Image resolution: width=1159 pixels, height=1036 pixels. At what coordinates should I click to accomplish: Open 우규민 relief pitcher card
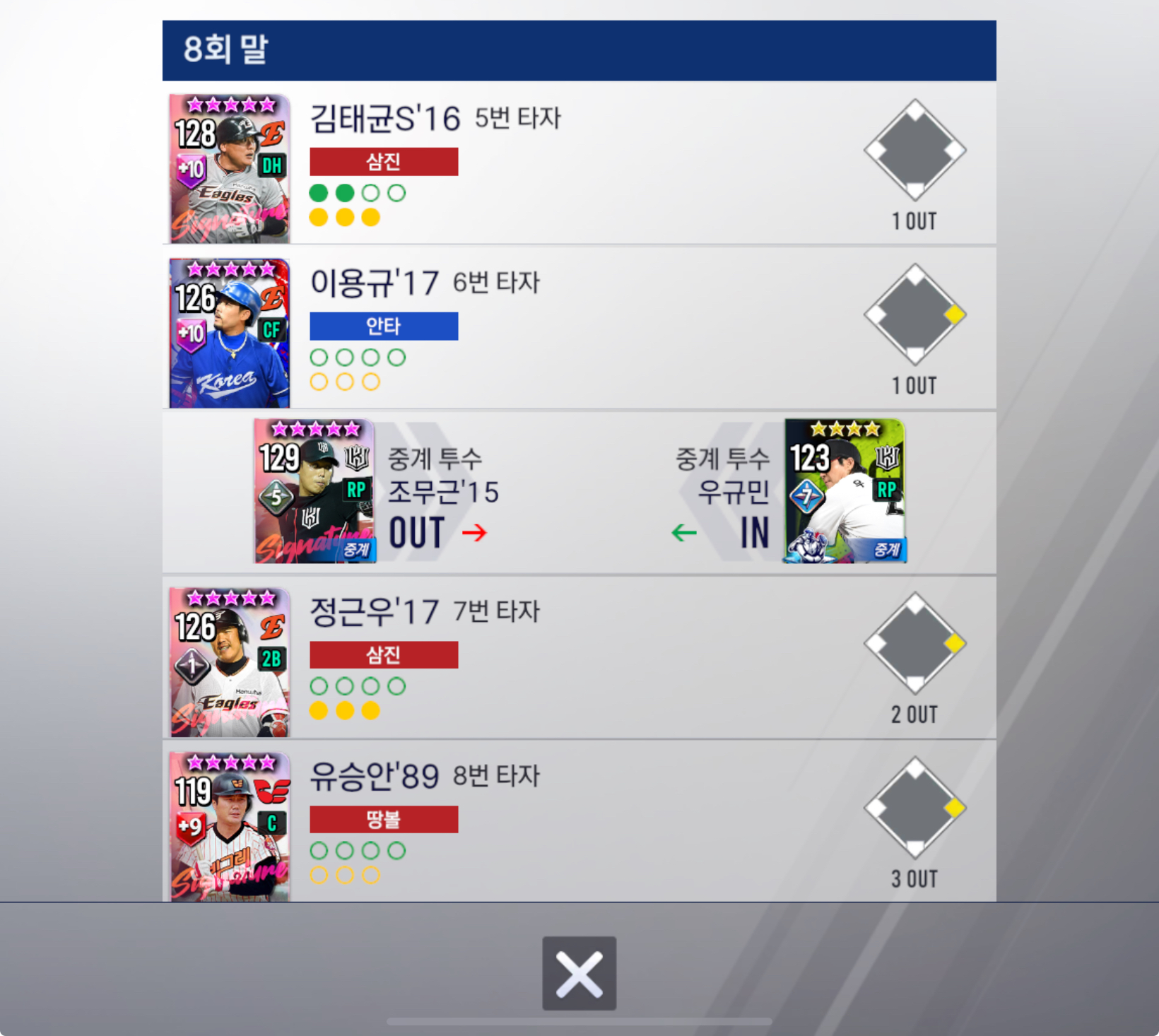845,491
